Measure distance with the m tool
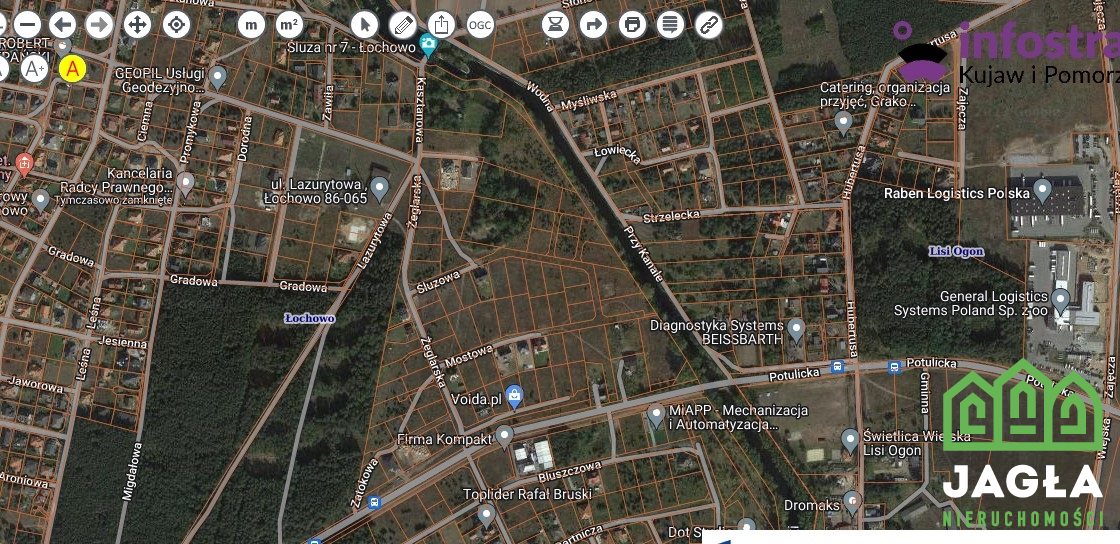Viewport: 1120px width, 544px height. coord(251,24)
